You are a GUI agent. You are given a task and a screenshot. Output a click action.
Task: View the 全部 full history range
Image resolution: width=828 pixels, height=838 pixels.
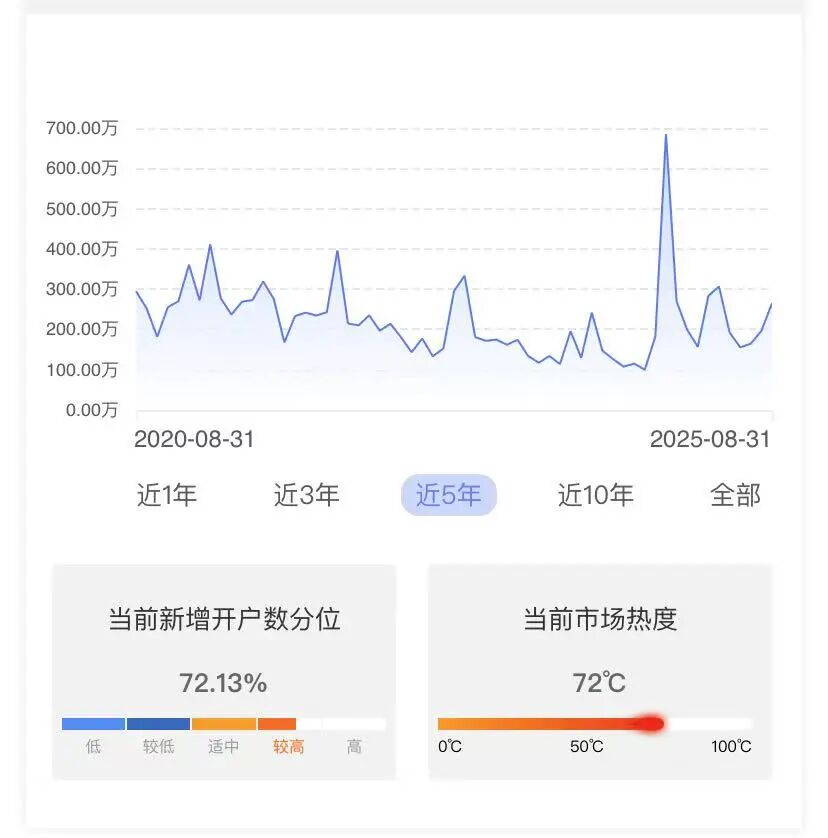pyautogui.click(x=735, y=495)
